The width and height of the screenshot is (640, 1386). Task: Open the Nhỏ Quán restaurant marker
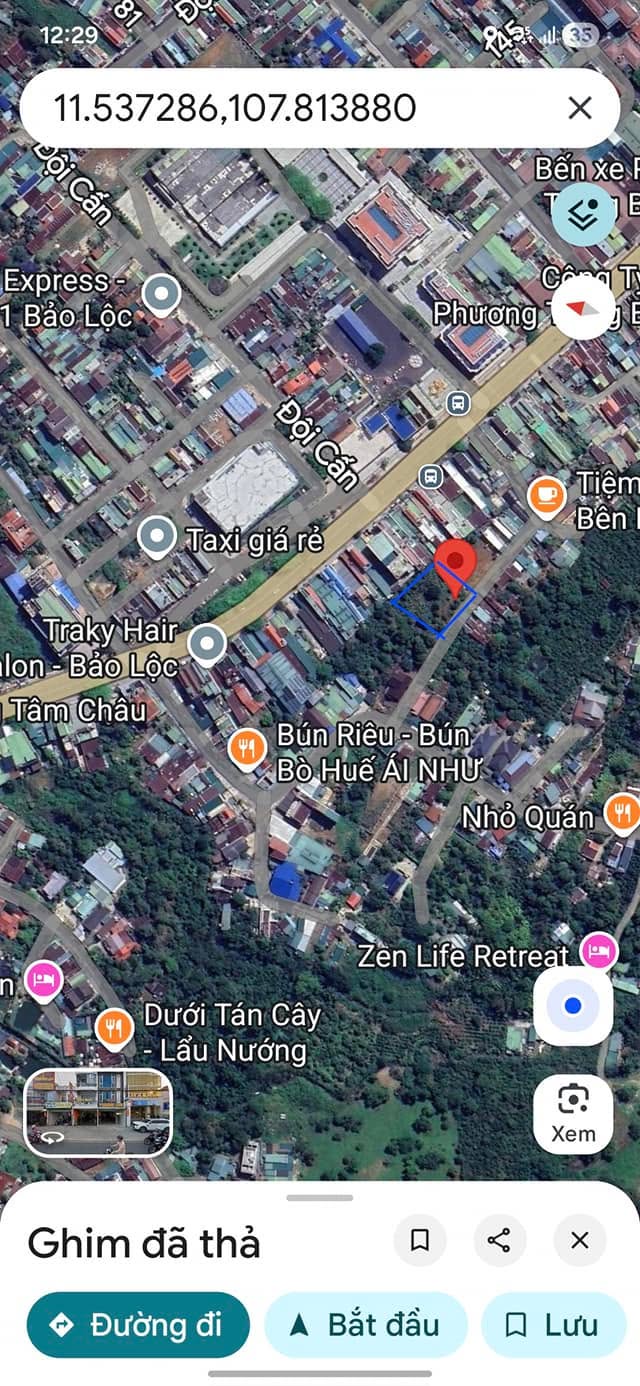(622, 814)
